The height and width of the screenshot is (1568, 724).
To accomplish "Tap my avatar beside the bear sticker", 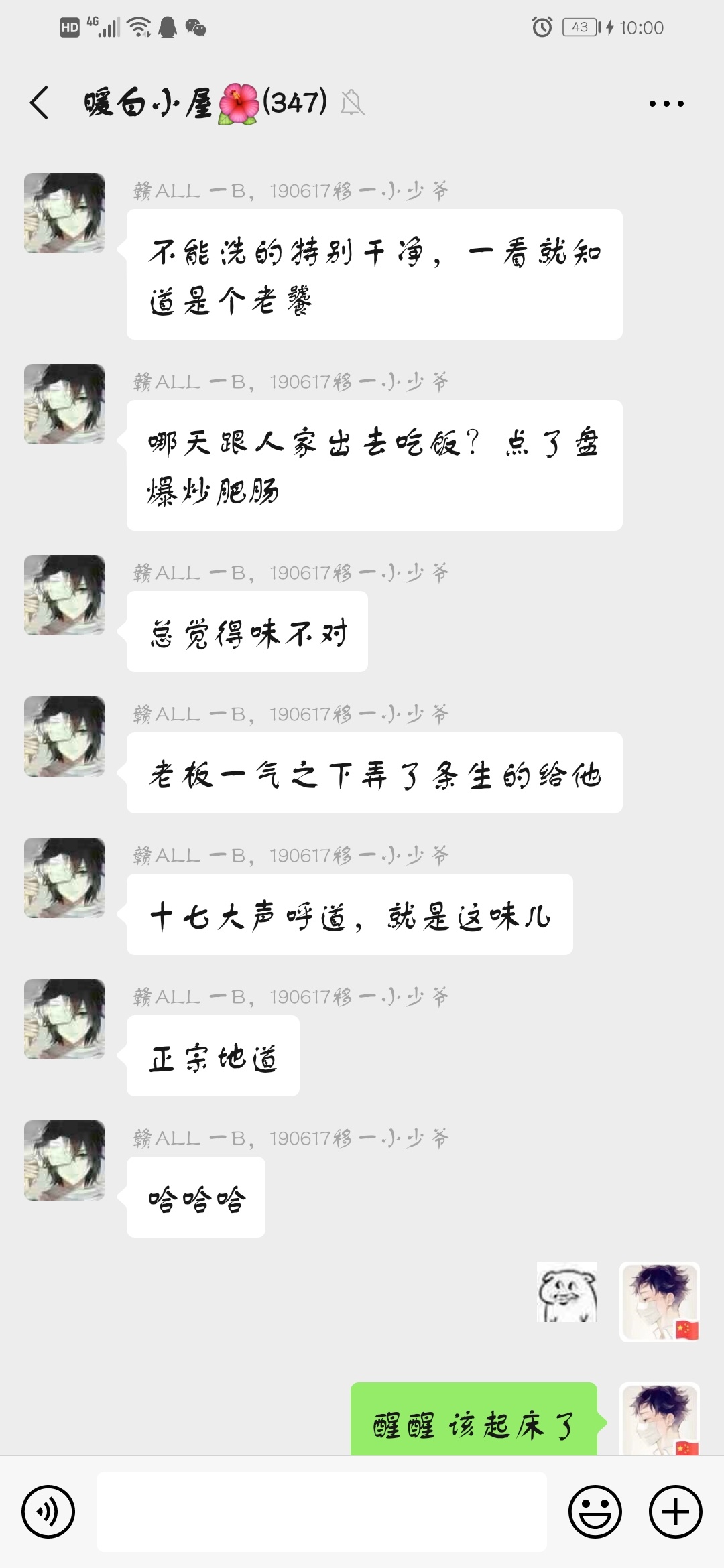I will coord(660,1301).
